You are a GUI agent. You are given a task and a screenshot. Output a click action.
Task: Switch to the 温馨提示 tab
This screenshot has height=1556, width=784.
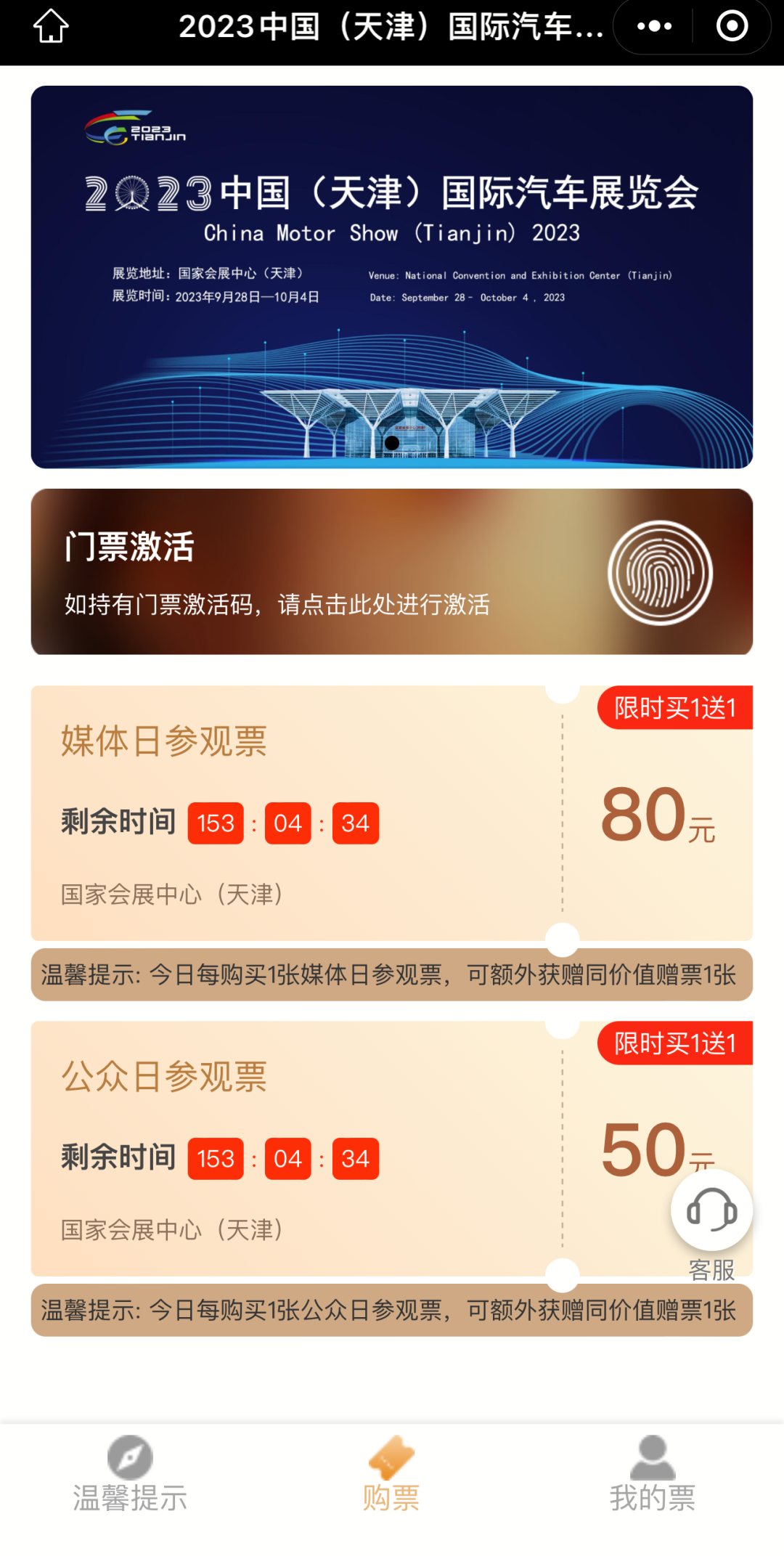click(x=130, y=1474)
